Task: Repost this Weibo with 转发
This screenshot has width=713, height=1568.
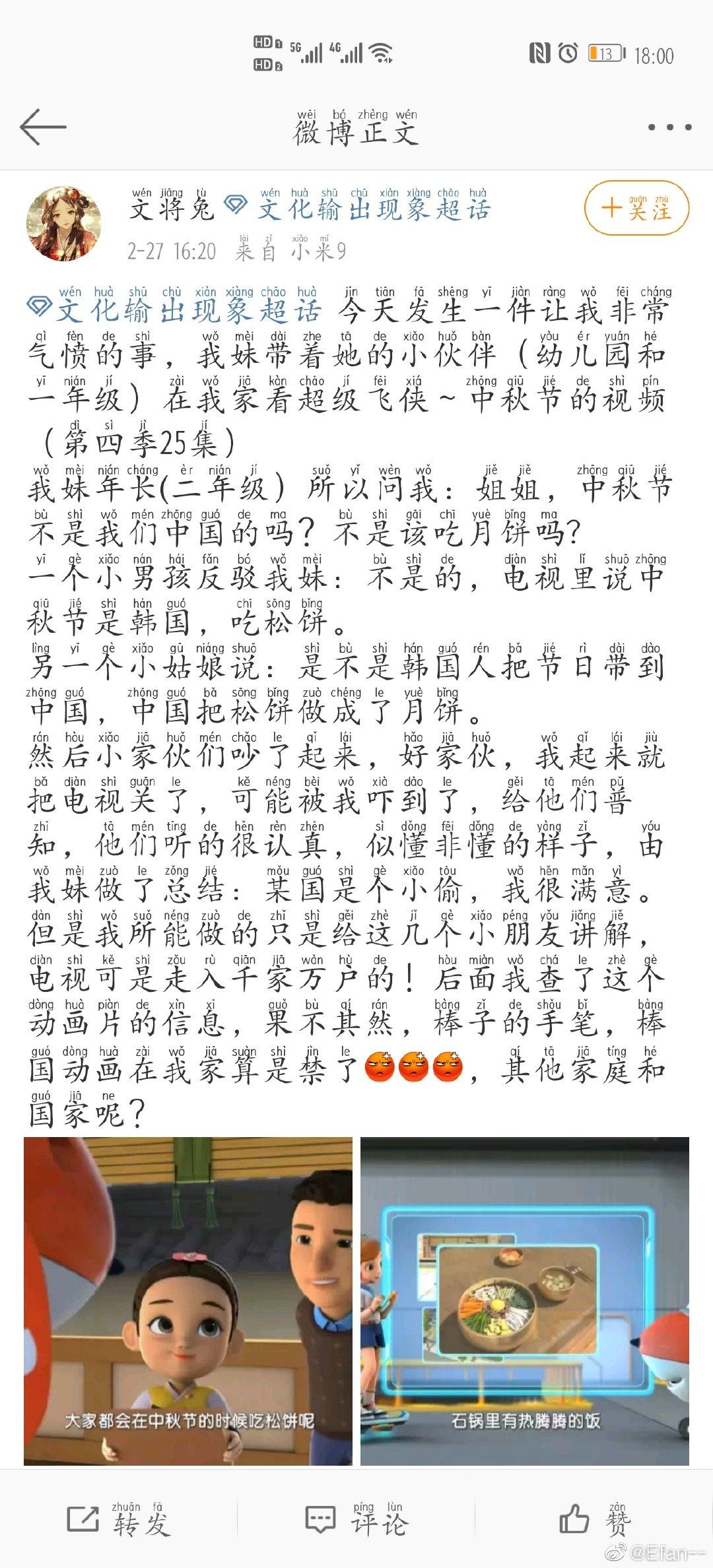Action: (119, 1519)
